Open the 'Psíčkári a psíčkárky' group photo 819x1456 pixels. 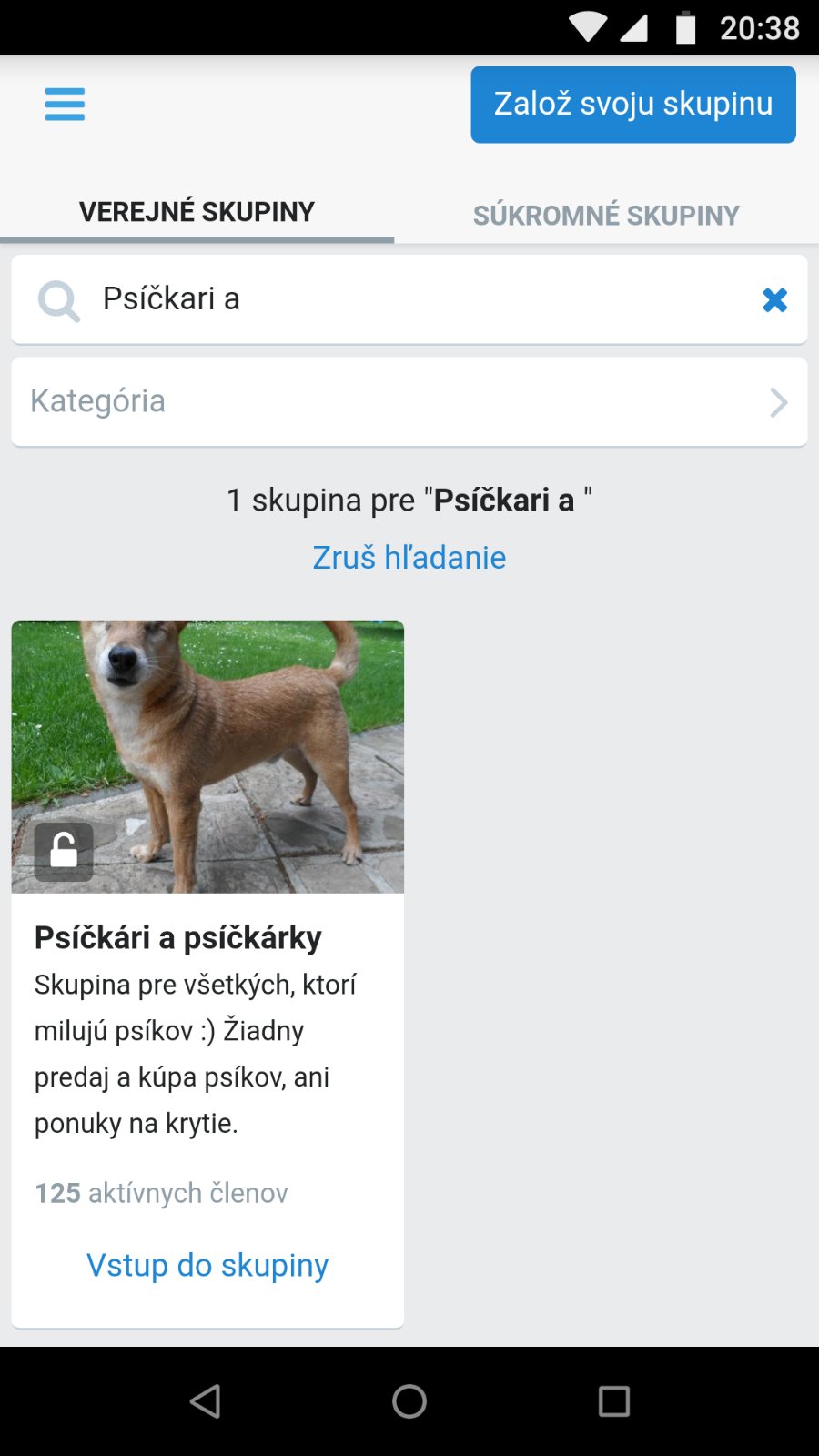point(207,756)
